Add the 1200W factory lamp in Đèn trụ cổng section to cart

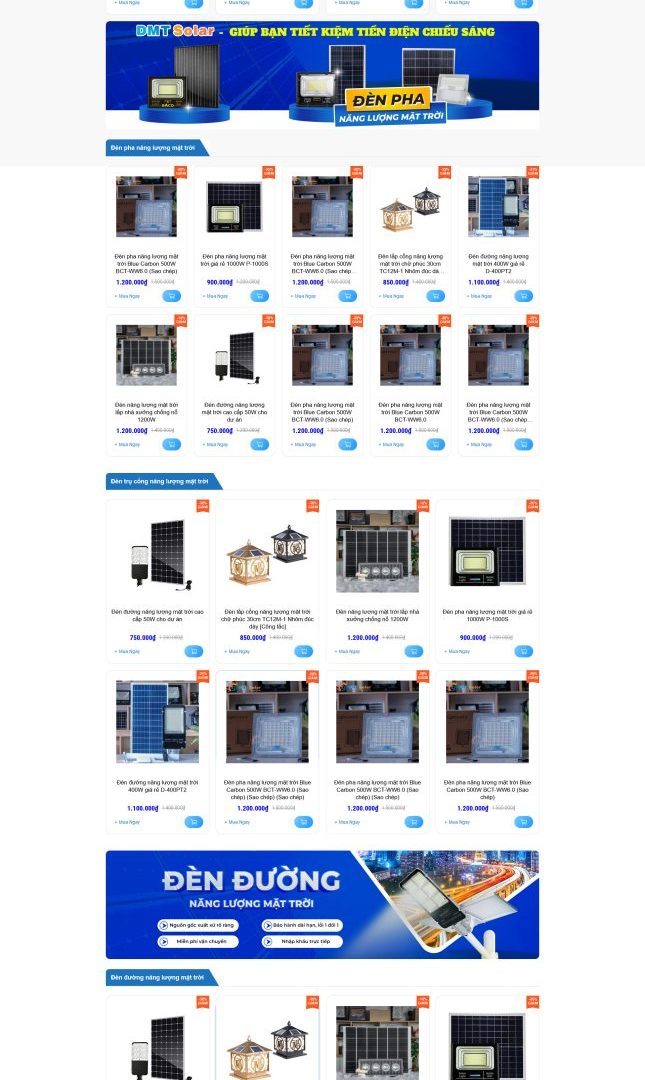(x=413, y=651)
